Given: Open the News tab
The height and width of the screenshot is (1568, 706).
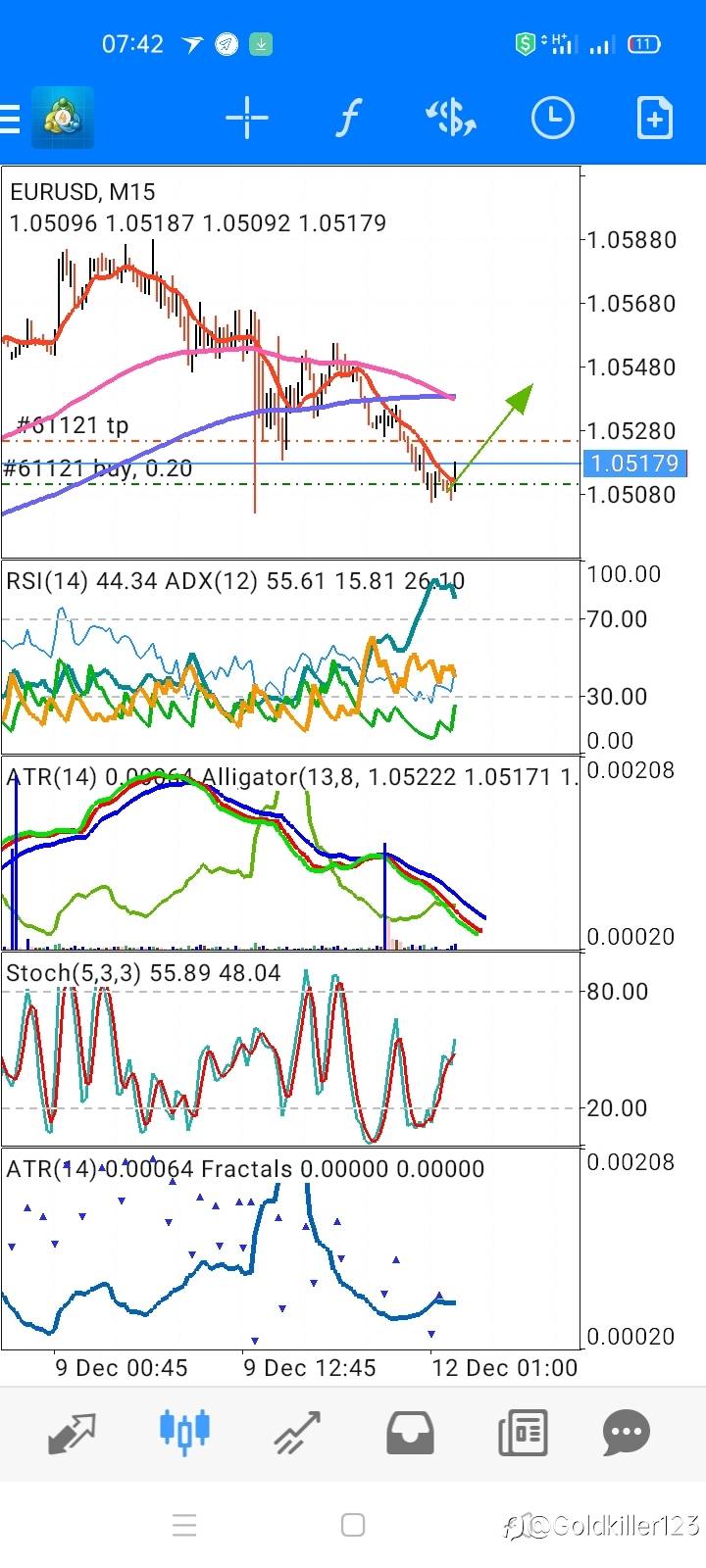Looking at the screenshot, I should click(523, 1433).
